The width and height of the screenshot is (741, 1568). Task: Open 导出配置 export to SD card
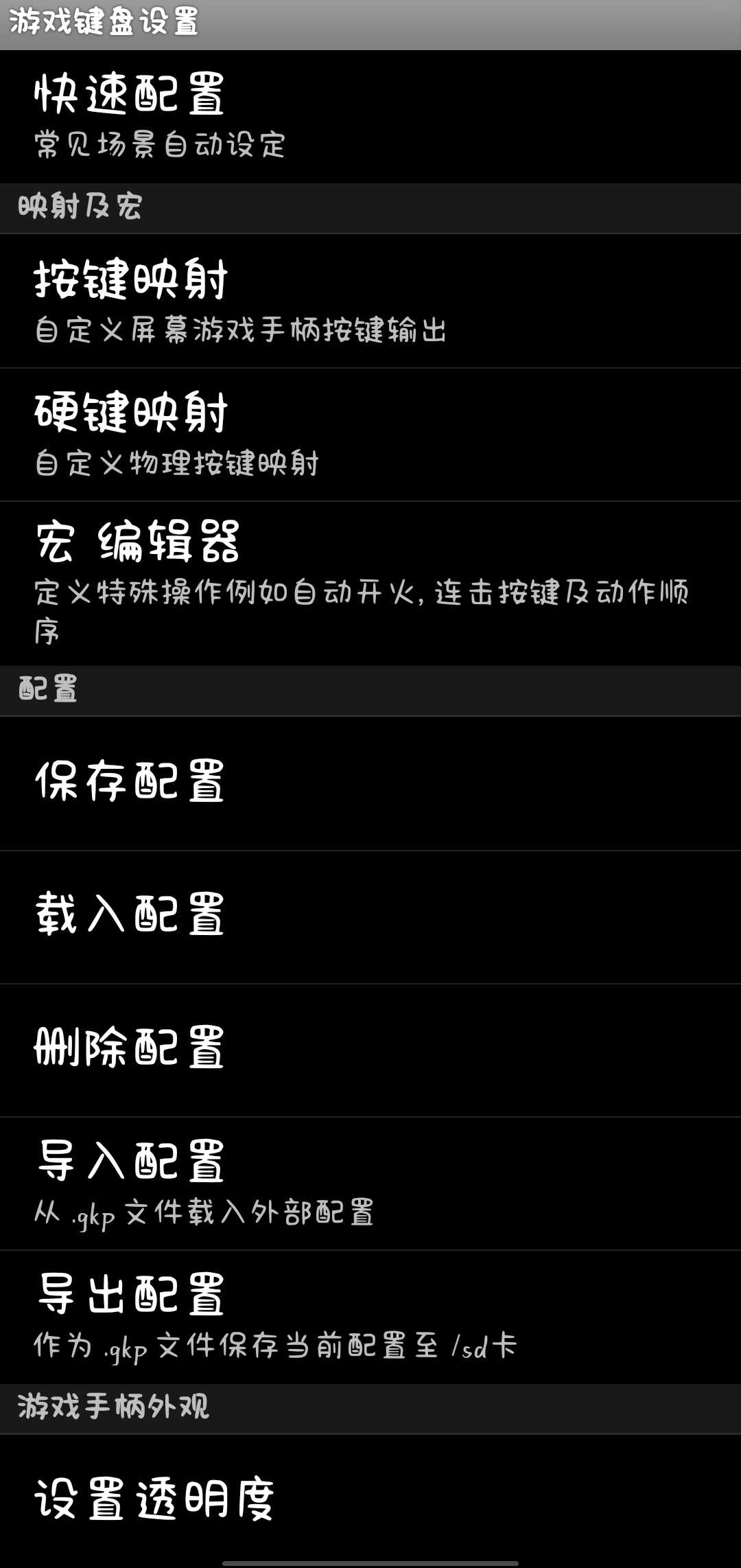(370, 1315)
